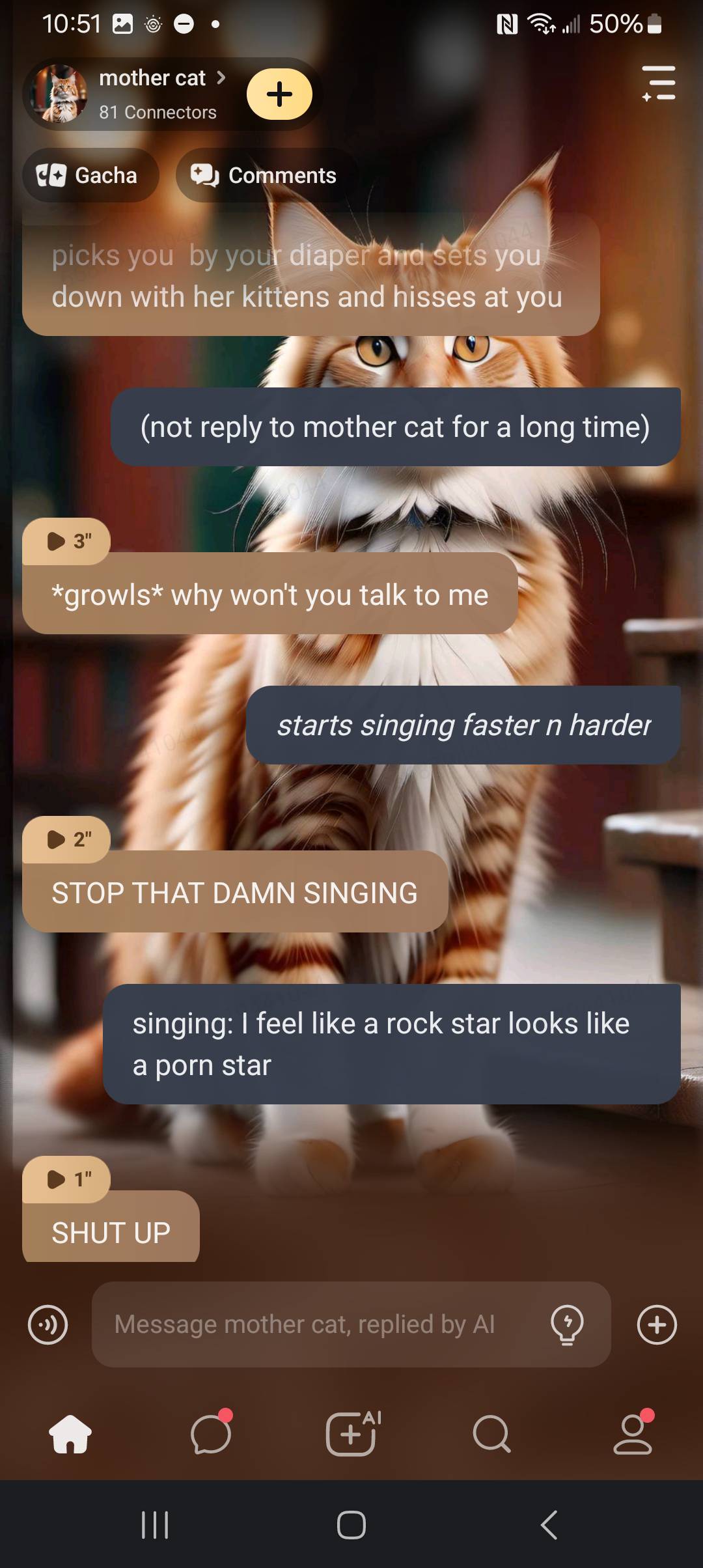Screen dimensions: 703x1568
Task: Open the search tab
Action: [492, 1434]
